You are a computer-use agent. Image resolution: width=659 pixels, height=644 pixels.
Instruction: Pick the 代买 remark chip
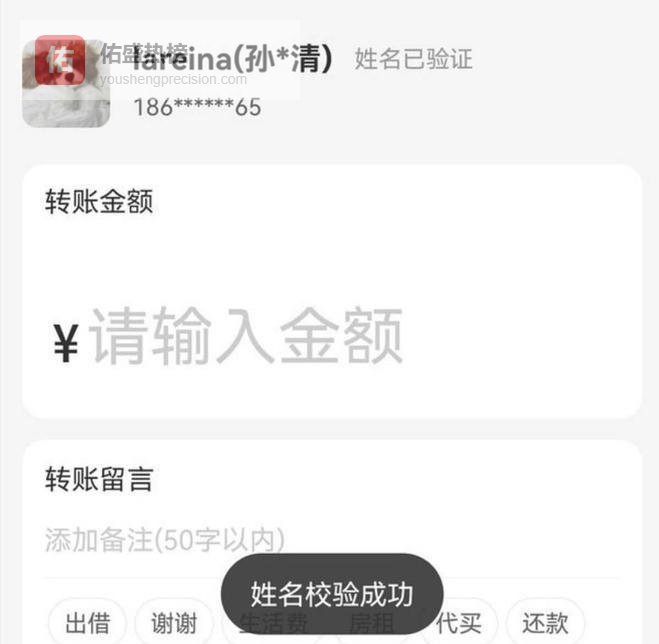(x=458, y=624)
